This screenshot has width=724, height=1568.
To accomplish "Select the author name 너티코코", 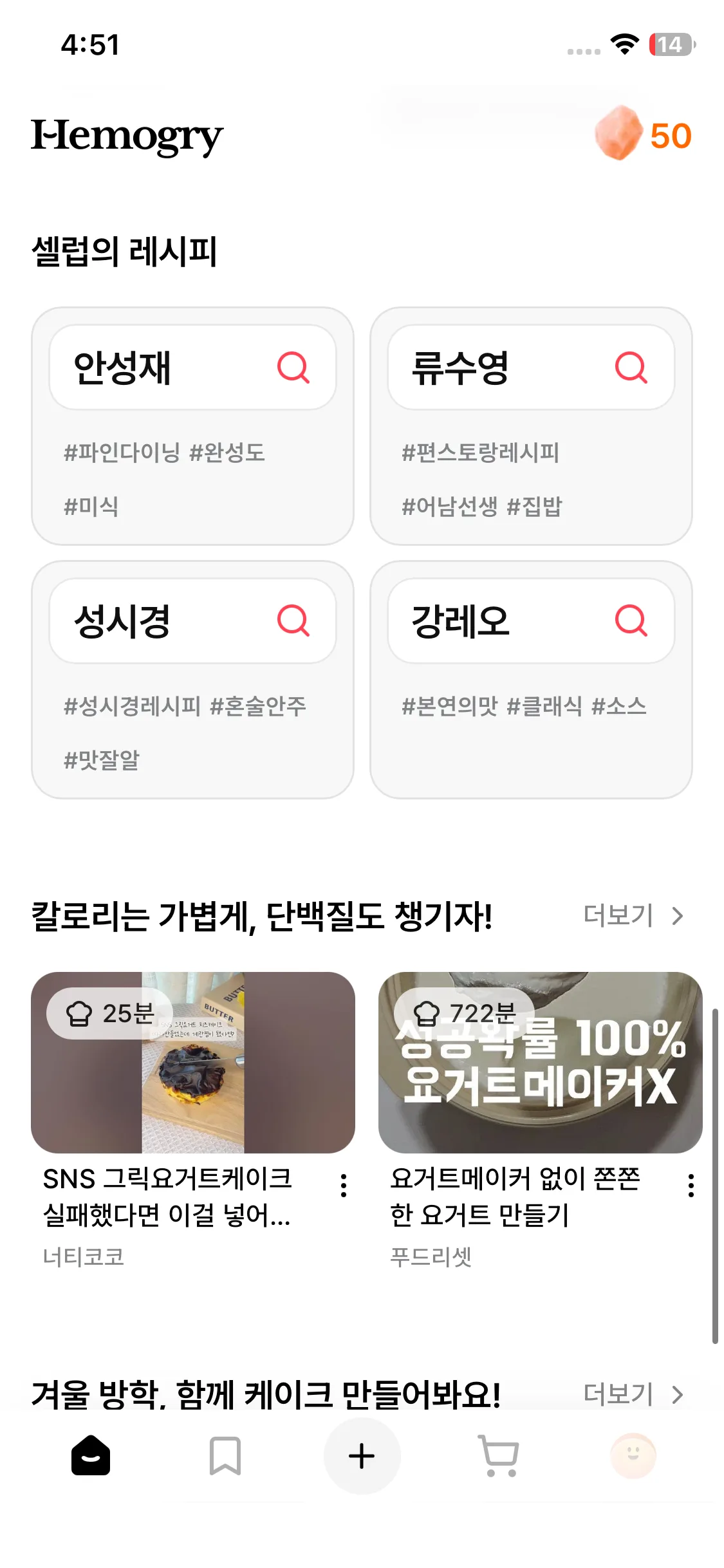I will [x=82, y=1255].
